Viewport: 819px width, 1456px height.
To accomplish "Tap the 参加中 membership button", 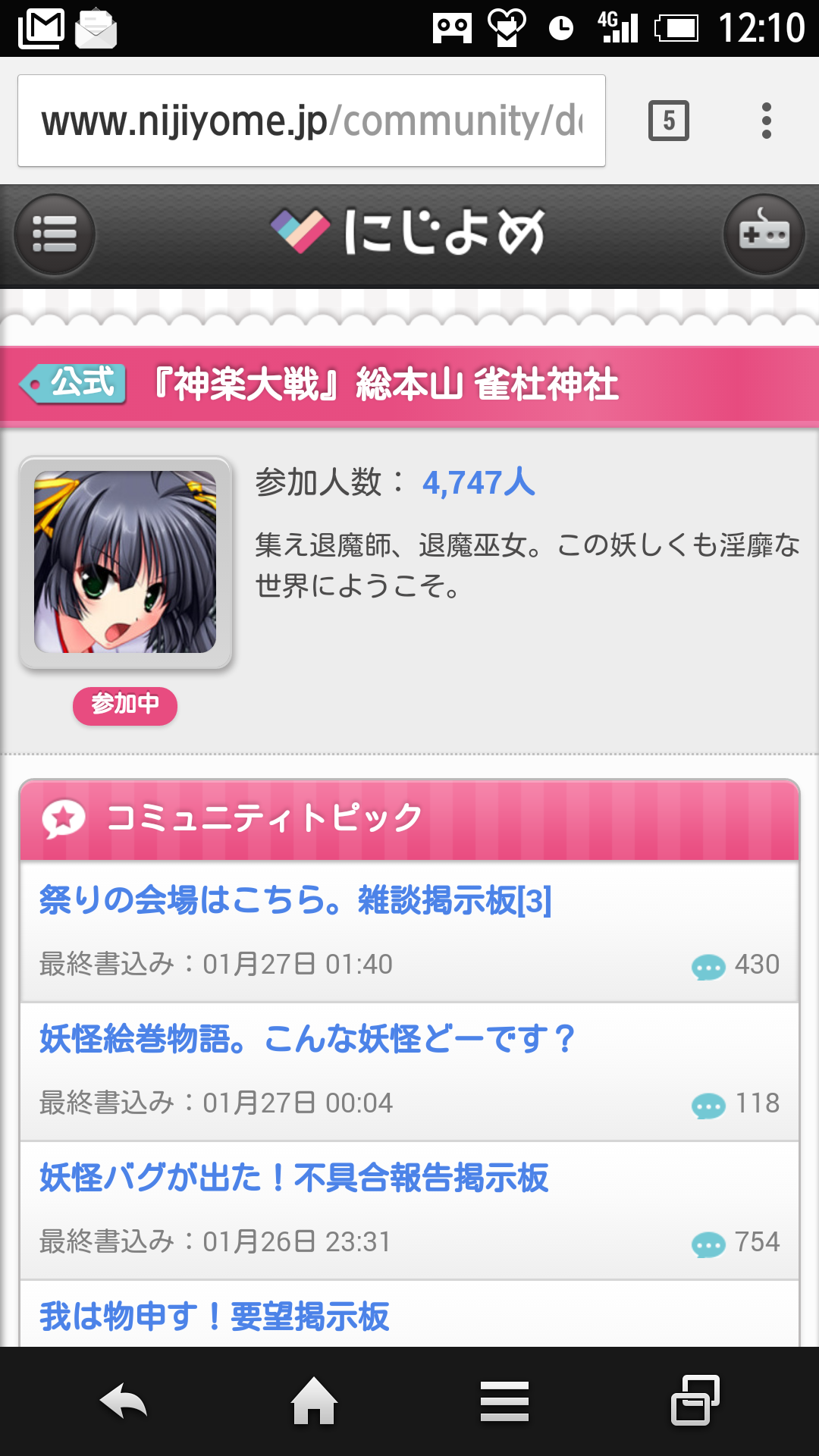I will [x=125, y=705].
